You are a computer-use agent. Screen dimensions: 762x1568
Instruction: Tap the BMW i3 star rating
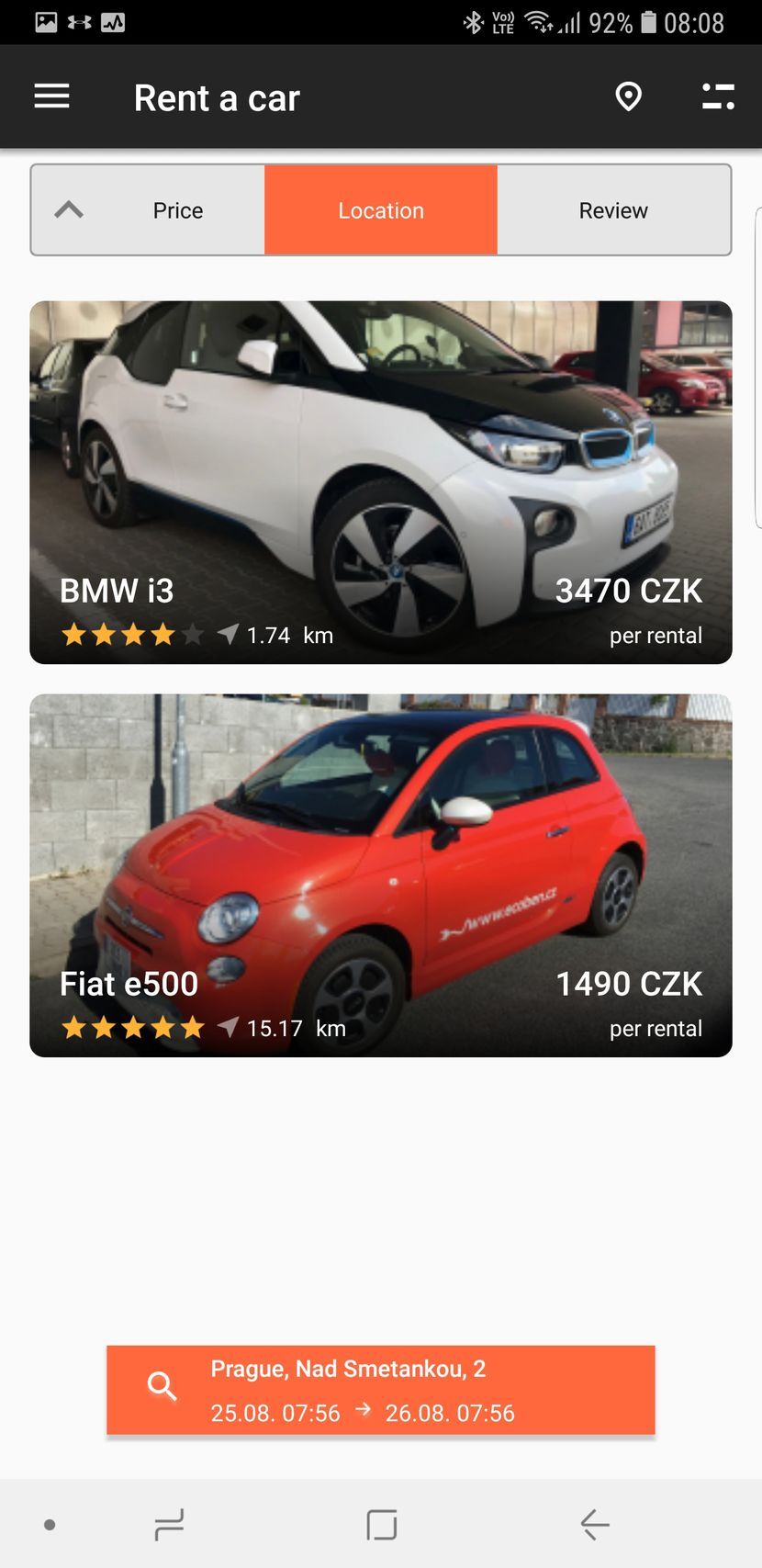tap(129, 634)
